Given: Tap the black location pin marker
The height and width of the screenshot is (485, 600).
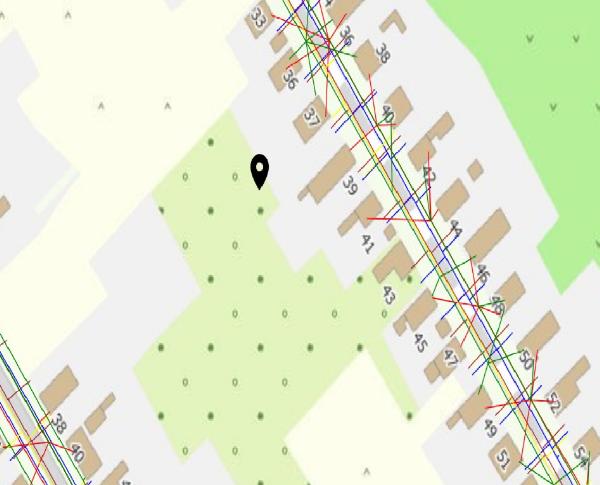Looking at the screenshot, I should [260, 170].
